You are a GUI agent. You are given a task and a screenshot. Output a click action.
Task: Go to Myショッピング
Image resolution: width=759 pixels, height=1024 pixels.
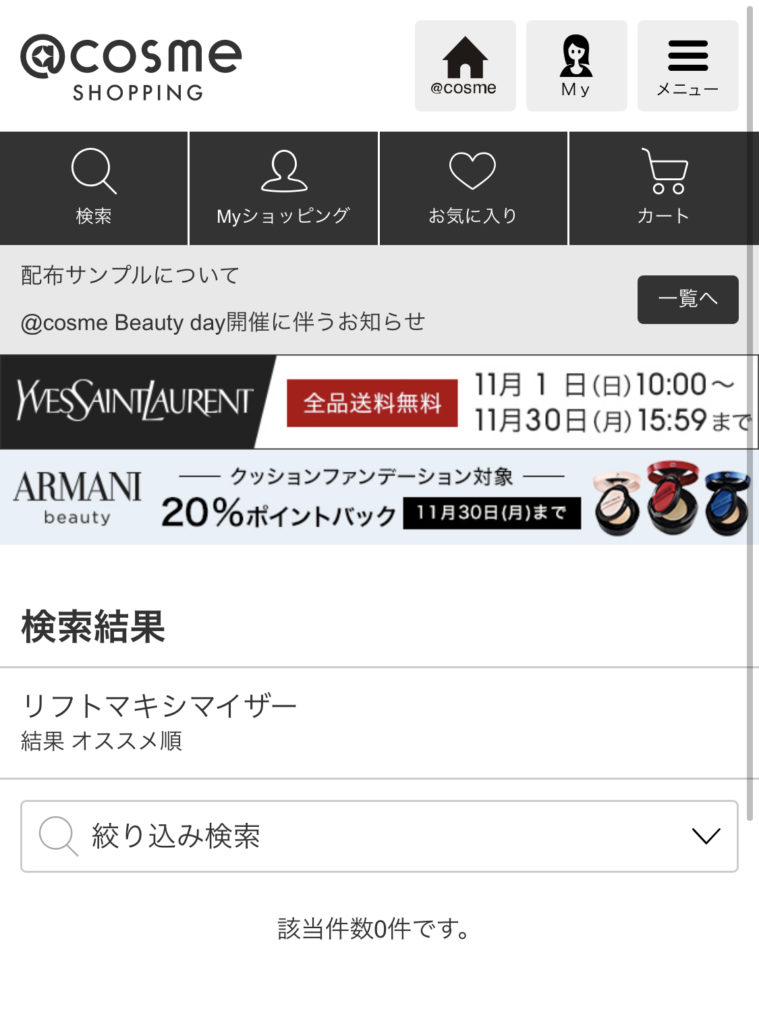(283, 188)
